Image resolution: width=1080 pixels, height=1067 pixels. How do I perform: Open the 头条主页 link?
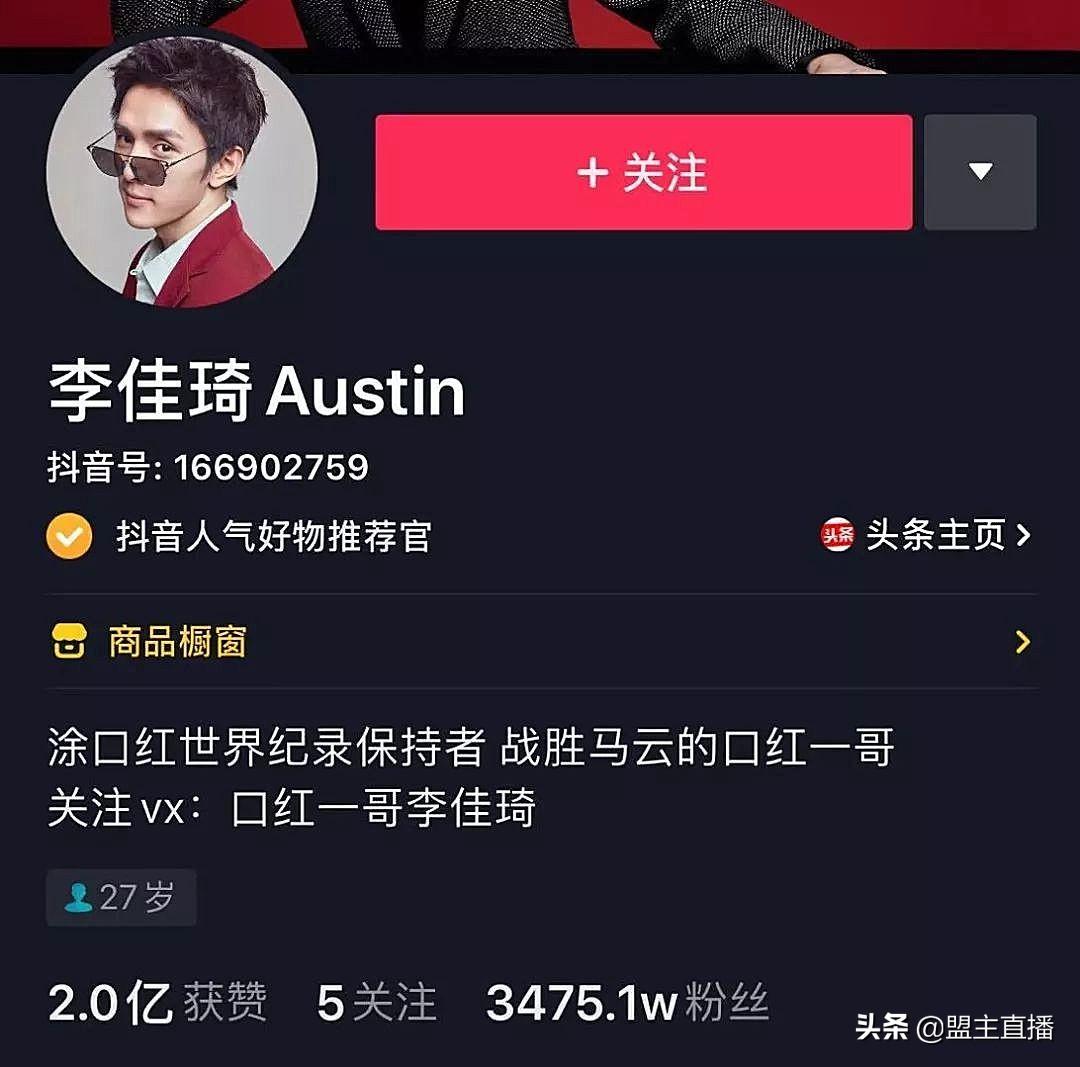[x=926, y=536]
